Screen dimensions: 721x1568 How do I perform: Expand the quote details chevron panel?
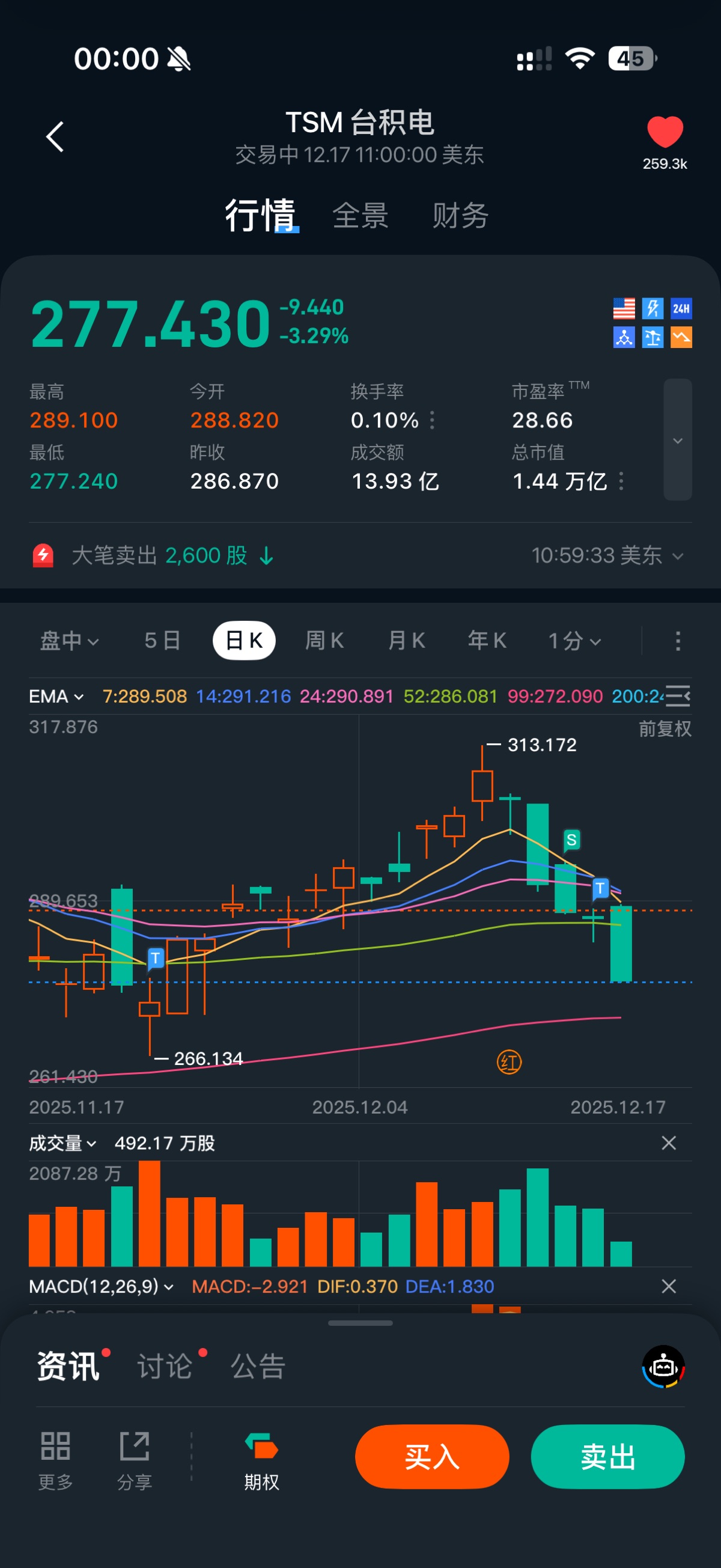(x=677, y=439)
